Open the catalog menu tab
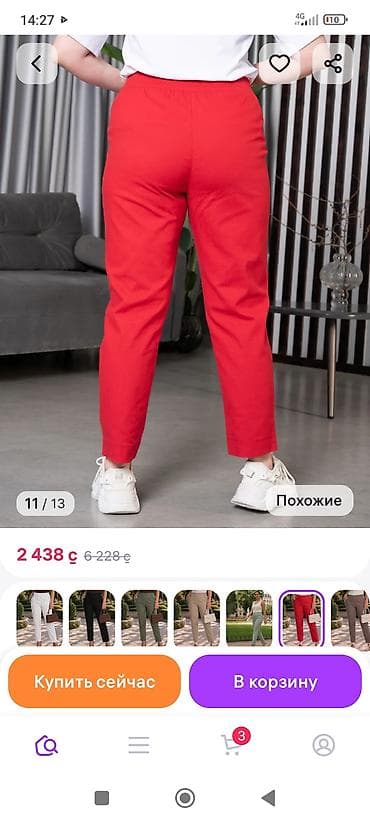 tap(139, 744)
